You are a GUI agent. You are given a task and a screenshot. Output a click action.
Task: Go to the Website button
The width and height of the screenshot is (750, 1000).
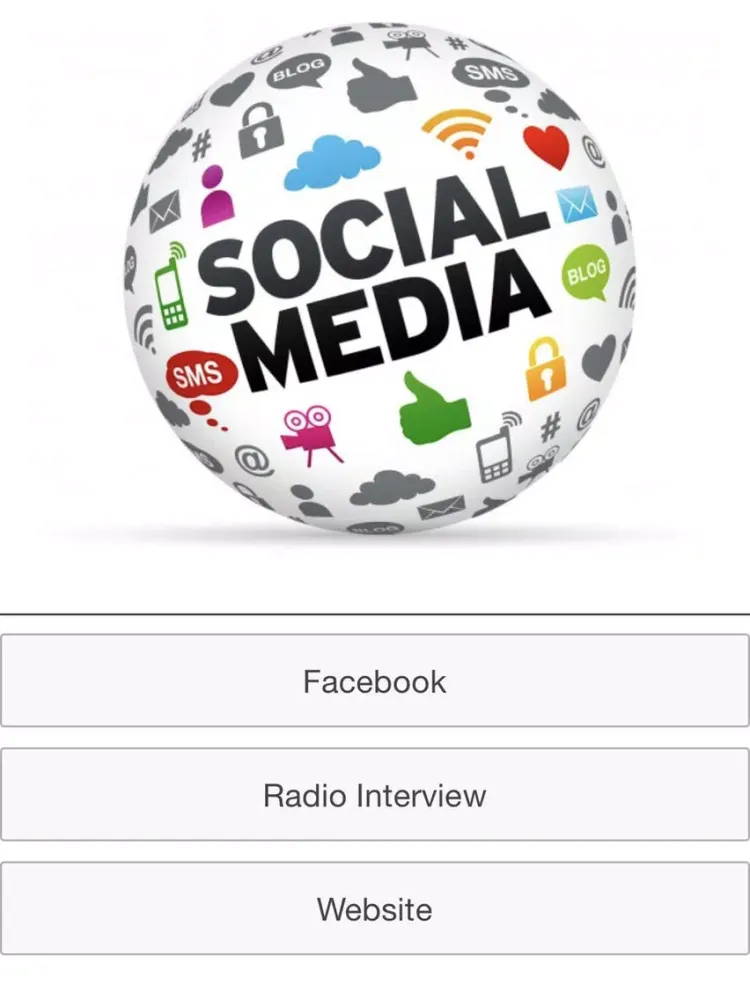pyautogui.click(x=375, y=909)
